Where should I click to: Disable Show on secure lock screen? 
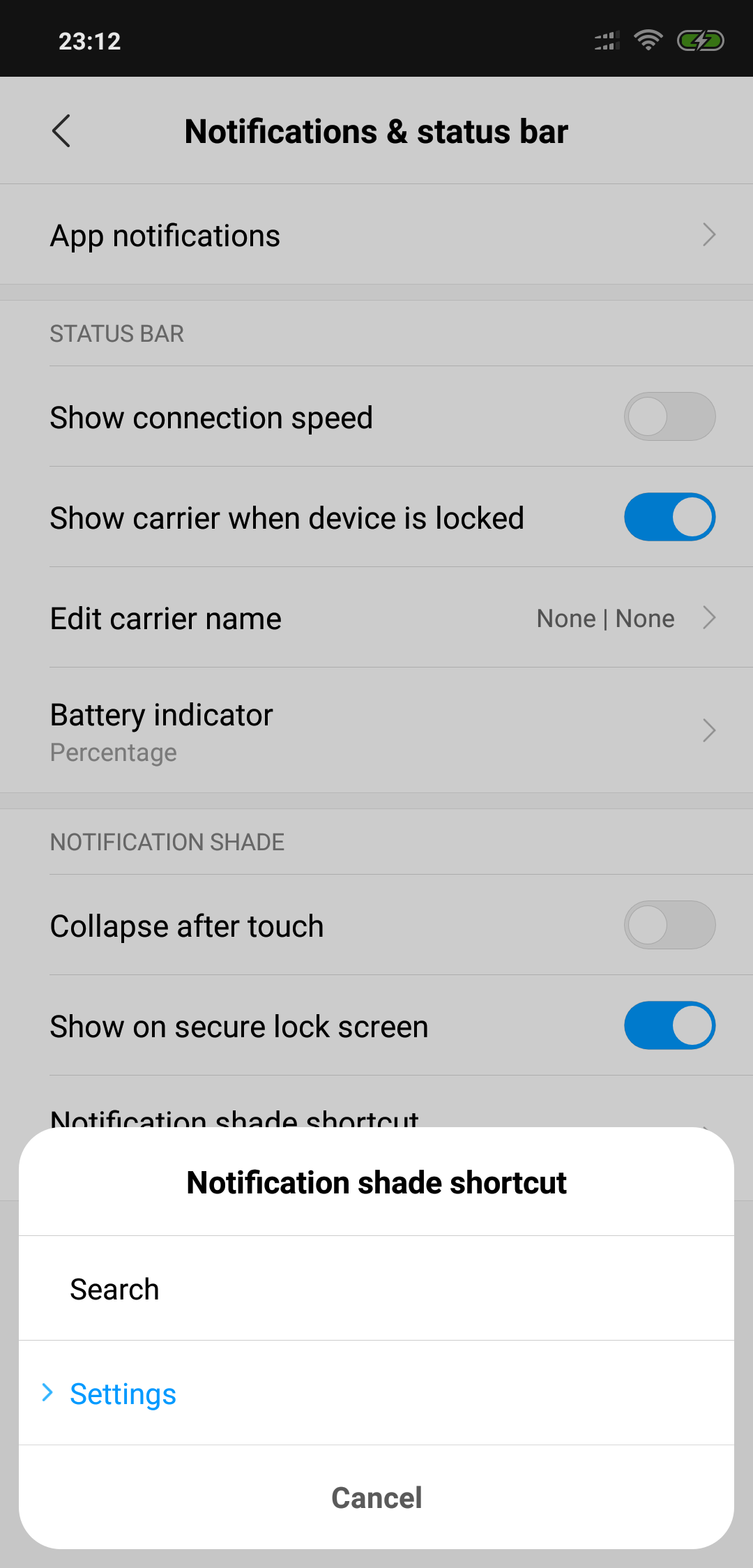pos(669,1025)
